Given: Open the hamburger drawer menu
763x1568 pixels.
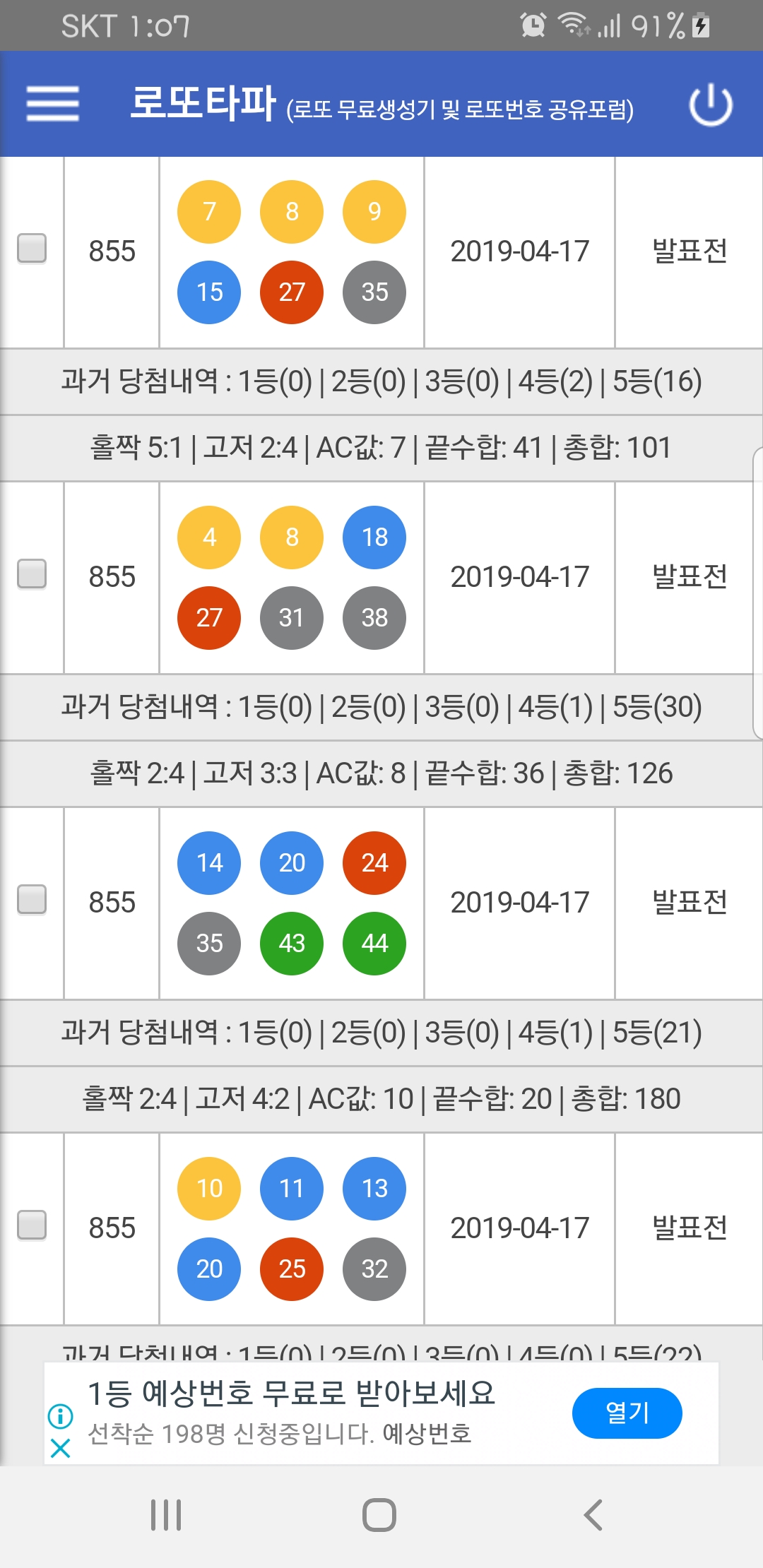Looking at the screenshot, I should tap(53, 104).
